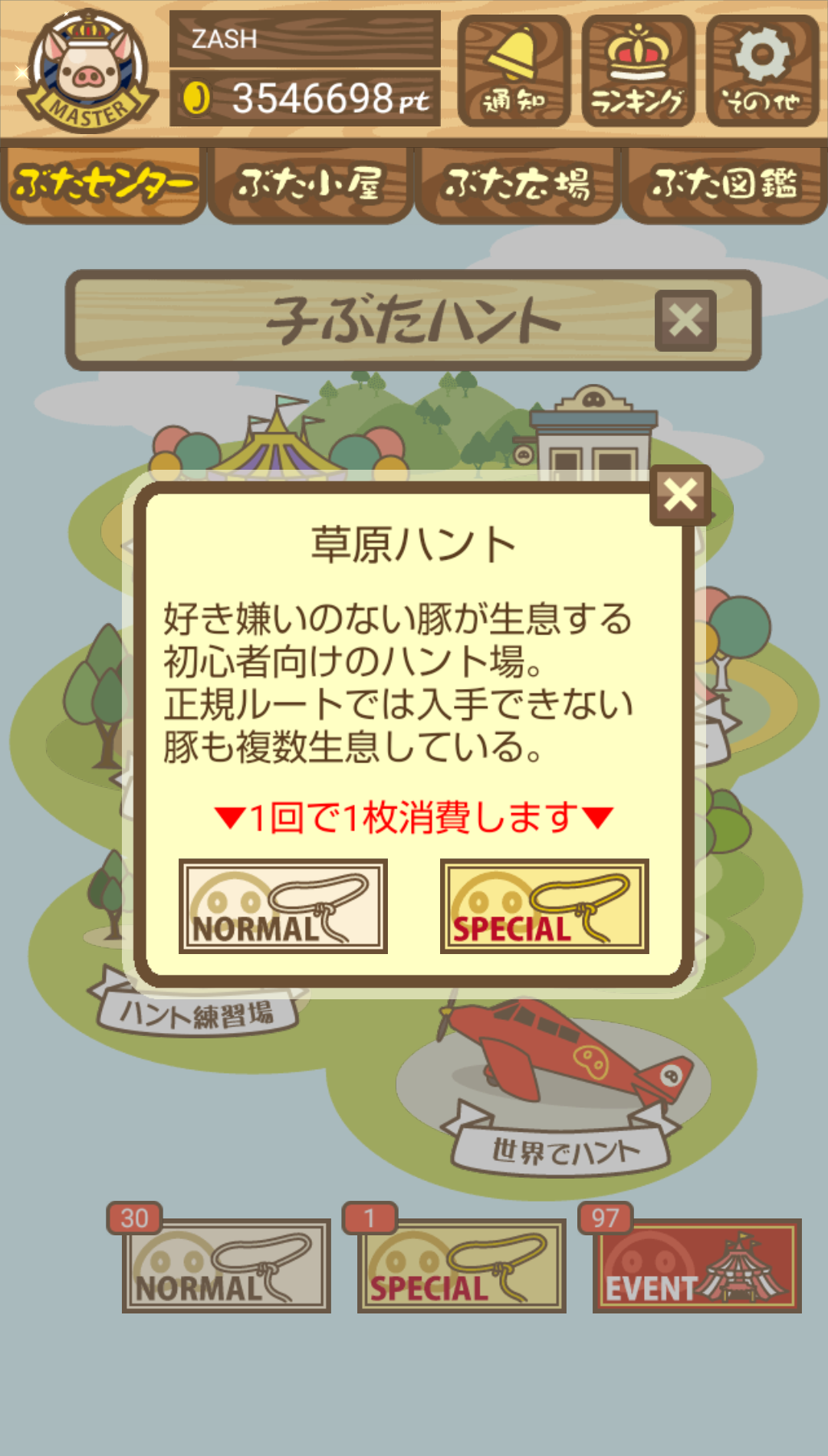Close the 子ぶたハント panel
828x1456 pixels.
tap(685, 320)
